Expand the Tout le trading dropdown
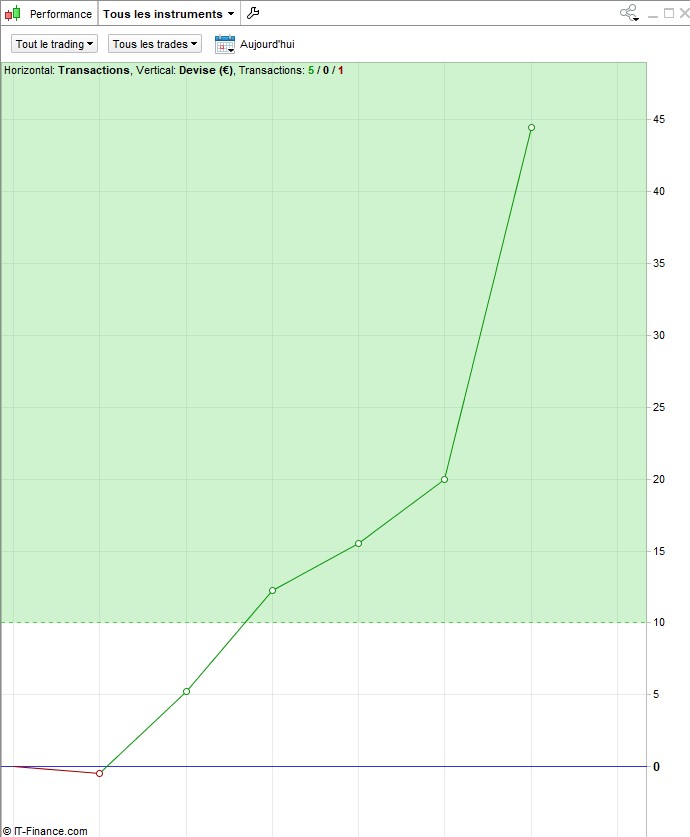 [x=54, y=44]
